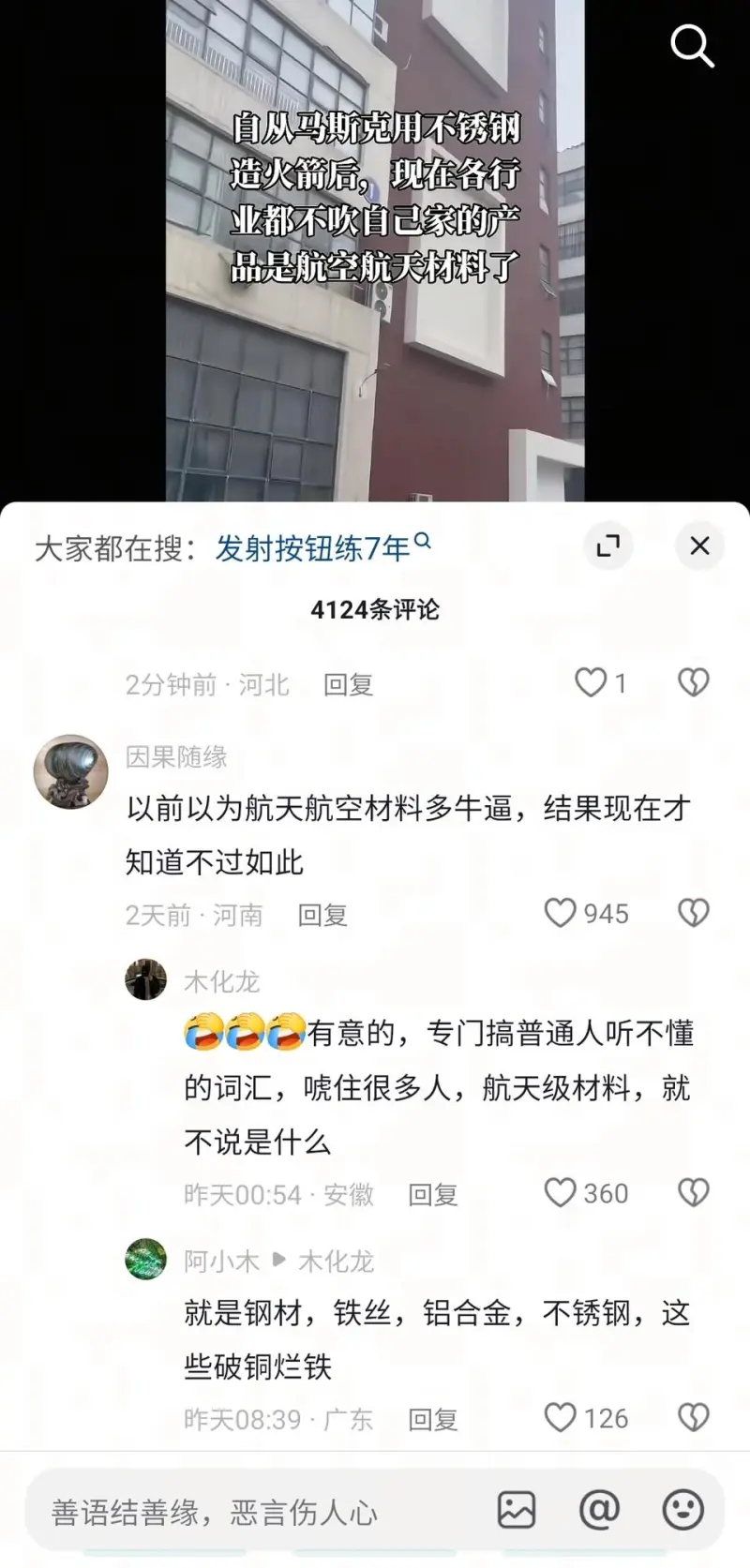This screenshot has width=750, height=1568.
Task: Focus the comment box 善语结善缘
Action: (244, 1511)
